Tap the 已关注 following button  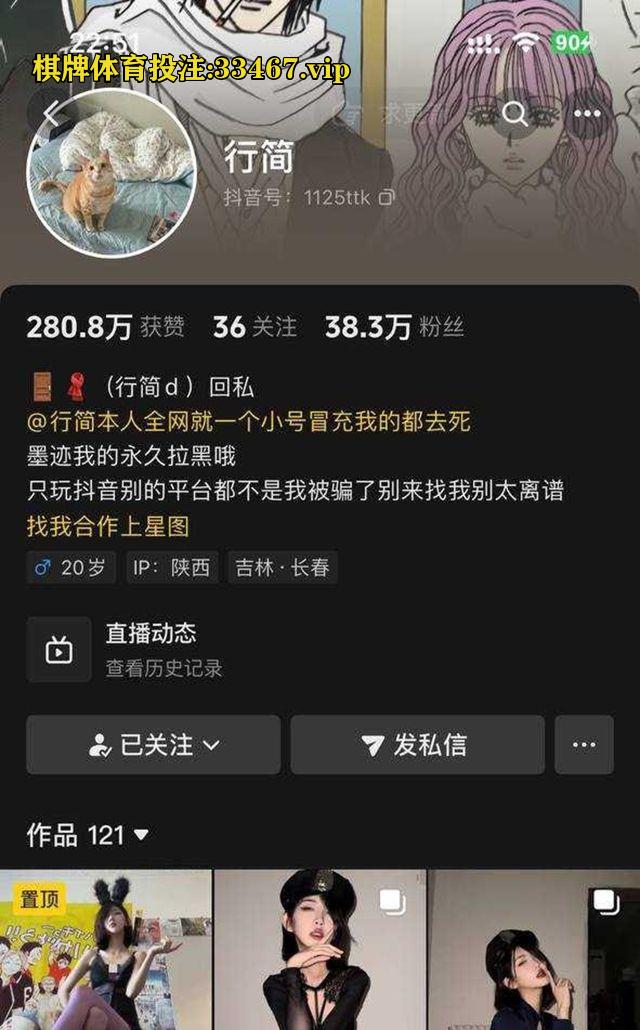tap(153, 745)
